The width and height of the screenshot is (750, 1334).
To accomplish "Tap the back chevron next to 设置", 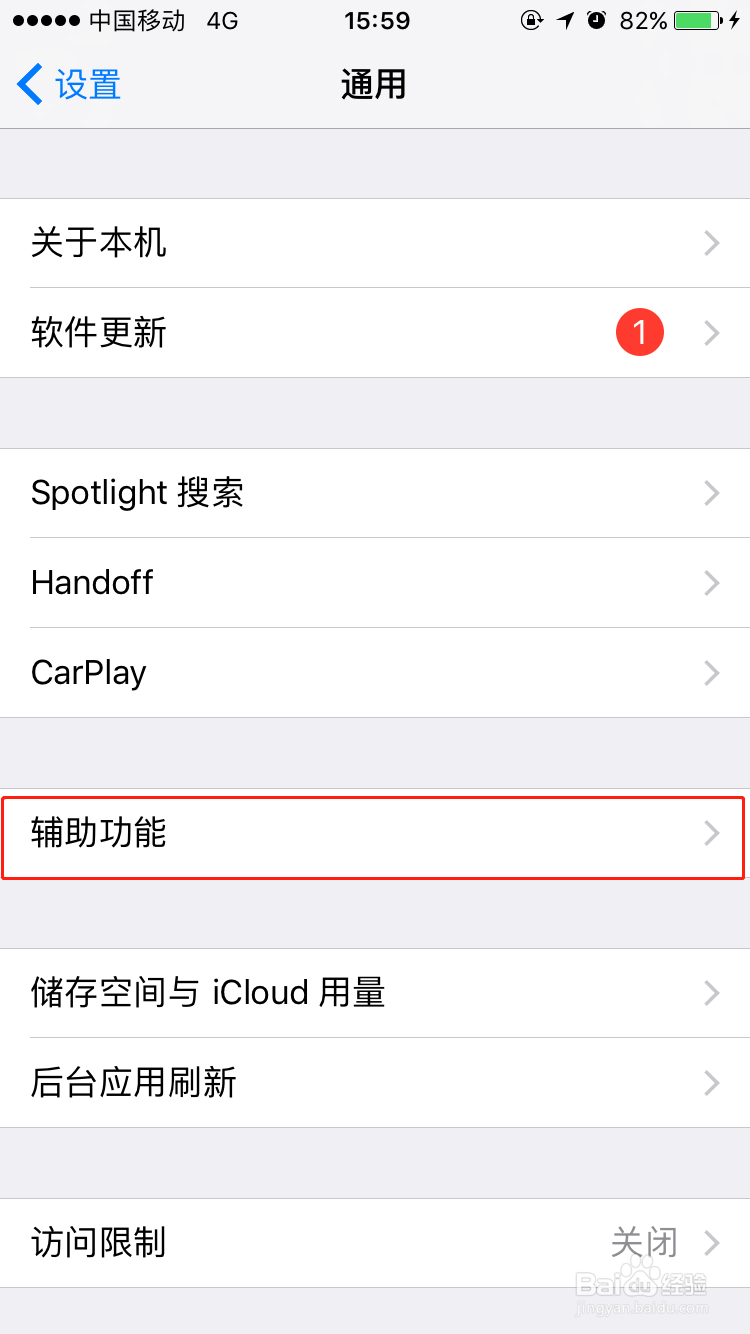I will (x=28, y=84).
